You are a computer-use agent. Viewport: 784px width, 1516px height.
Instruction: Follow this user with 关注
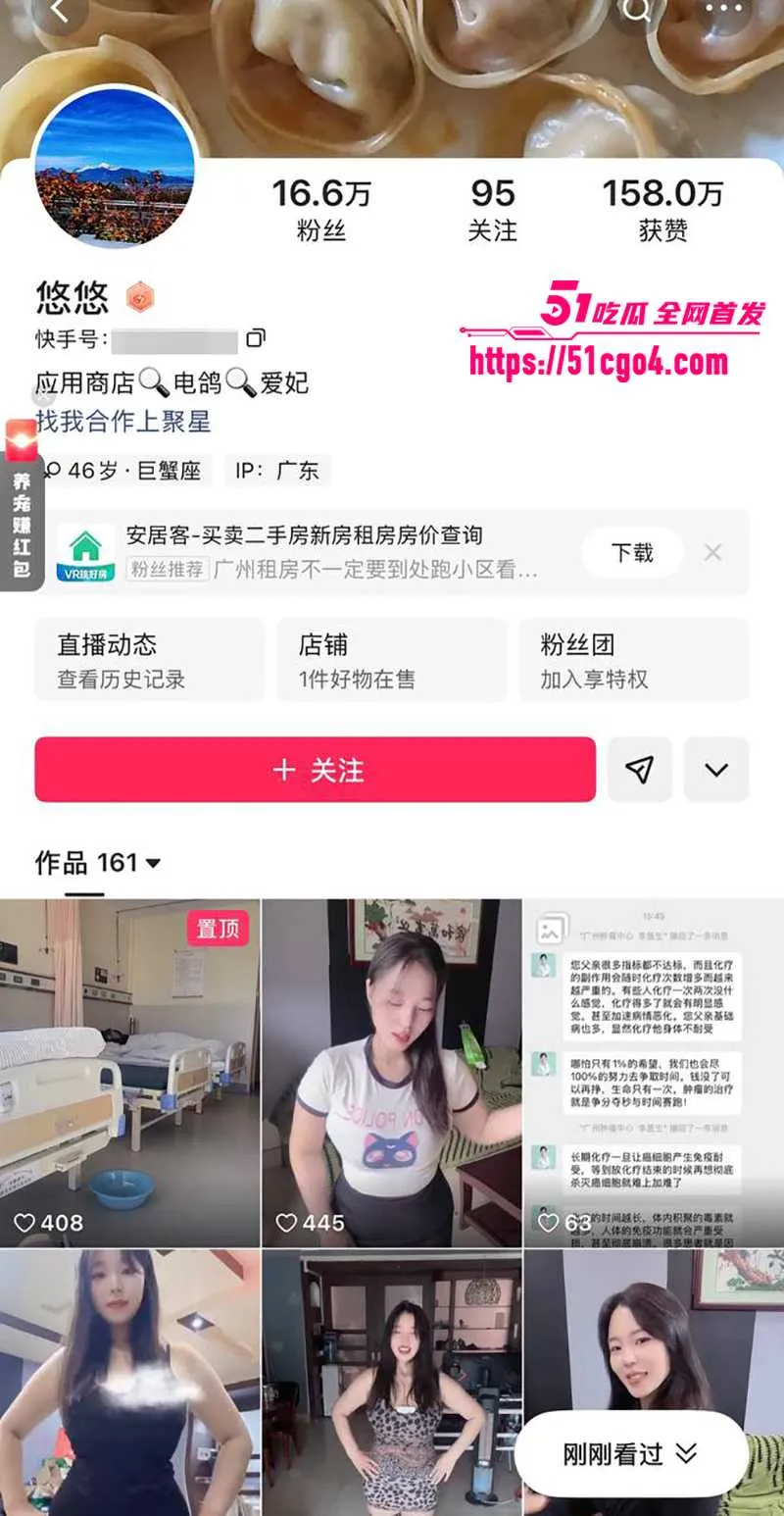pos(316,770)
